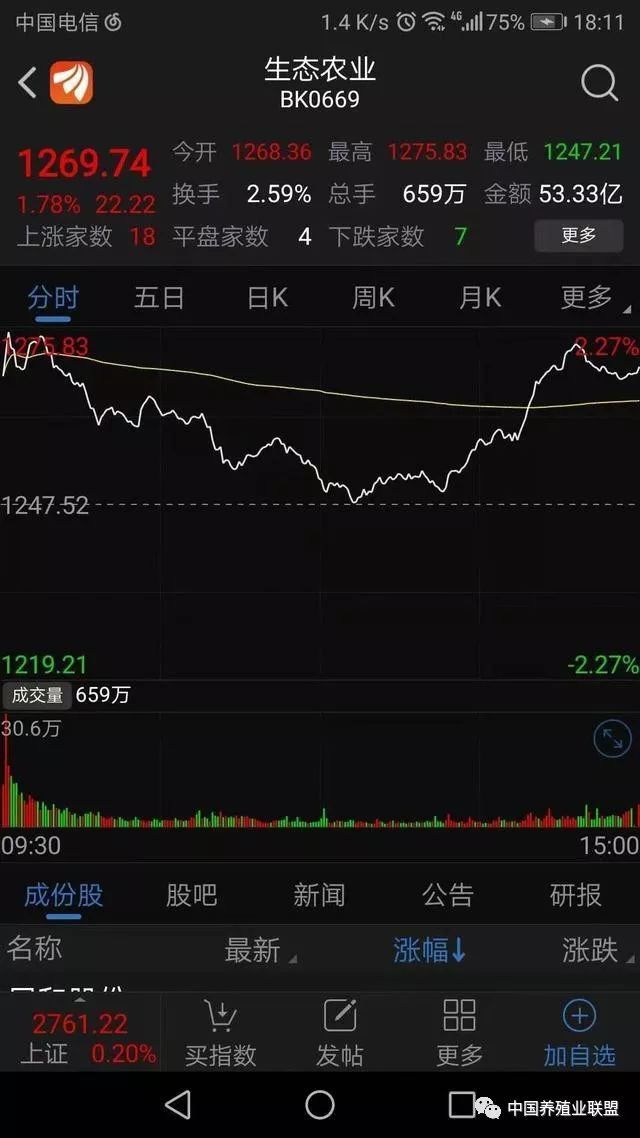The height and width of the screenshot is (1138, 640).
Task: View the 新闻 tab
Action: (x=319, y=895)
